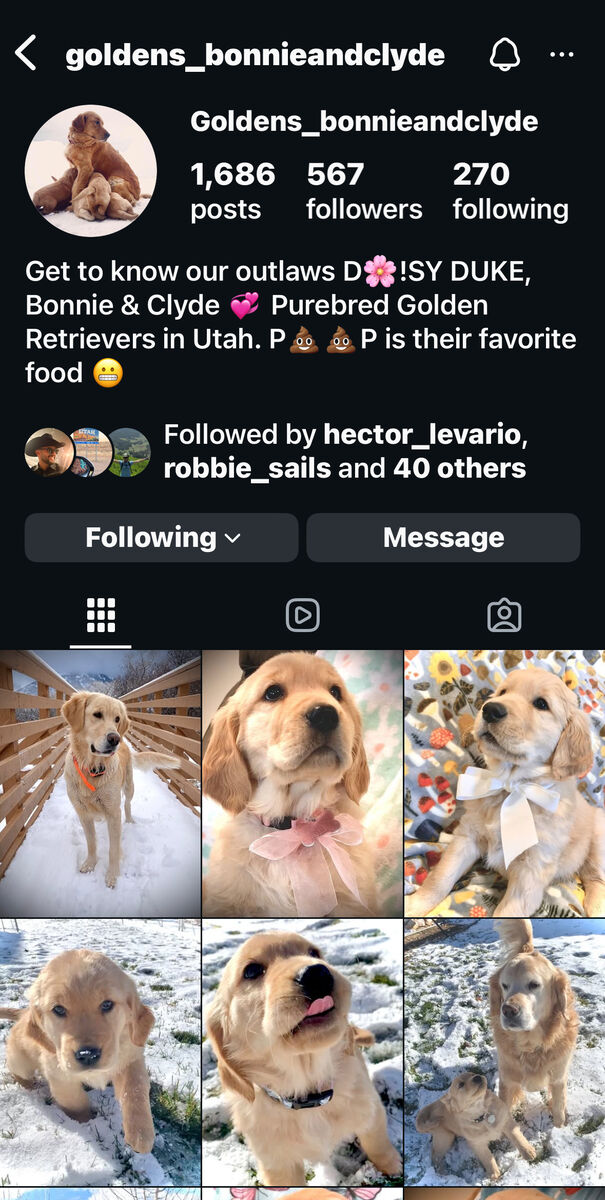Screen dimensions: 605x1200
Task: View mutual followers including hector_levario
Action: 344,451
